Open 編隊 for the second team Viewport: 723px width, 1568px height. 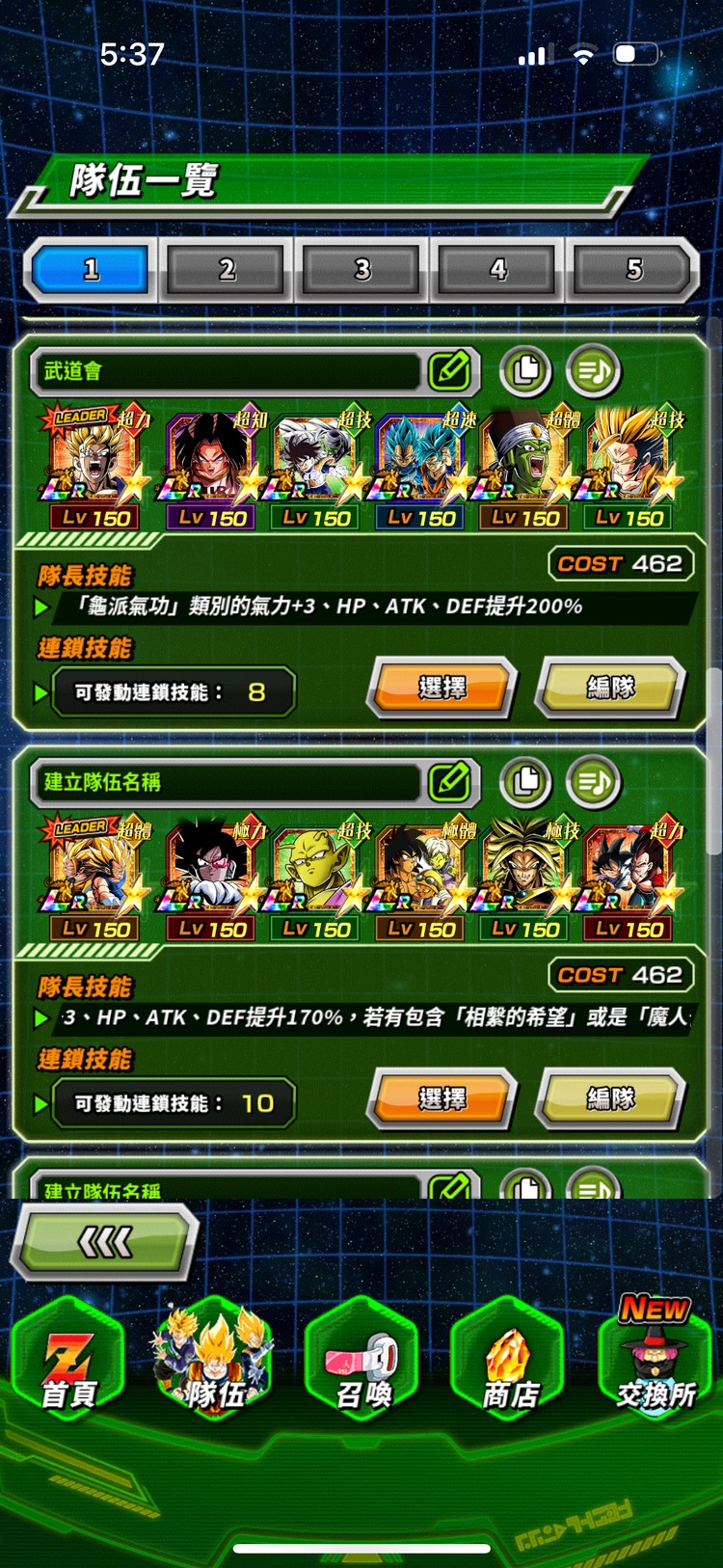pyautogui.click(x=611, y=1099)
